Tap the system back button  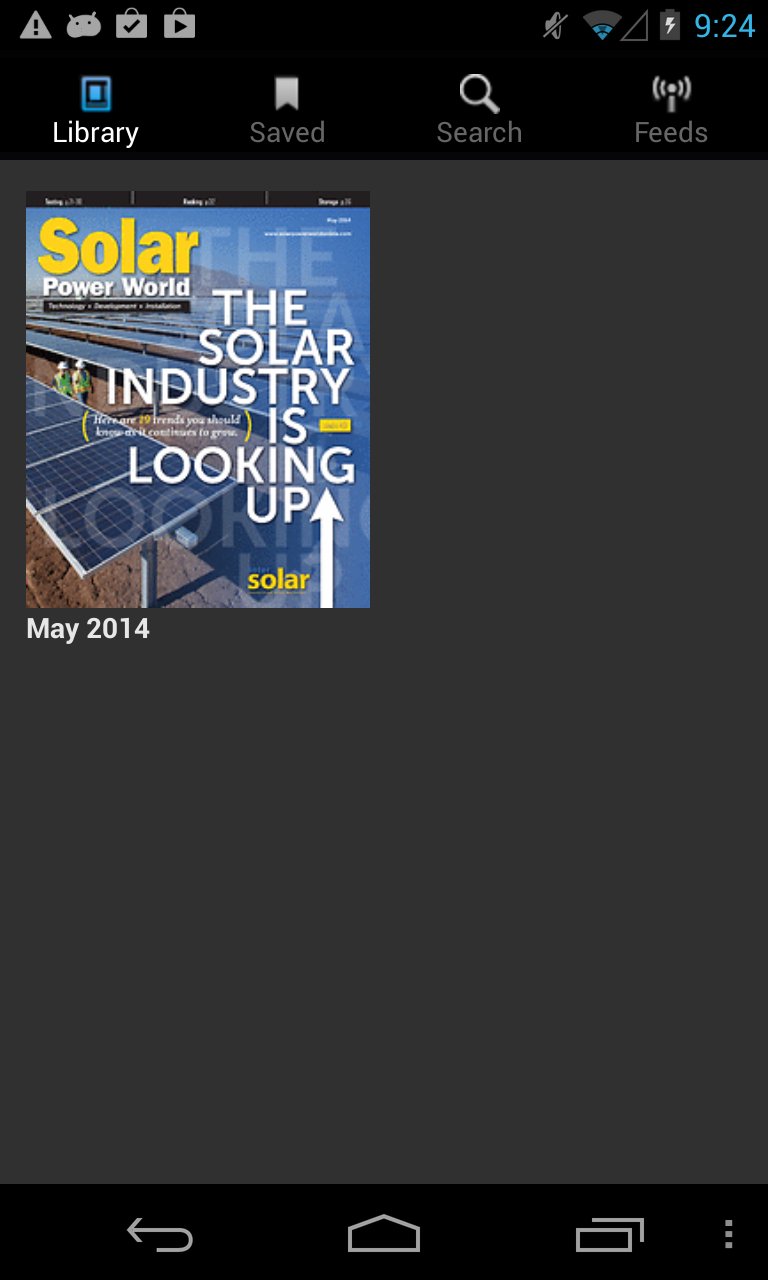click(160, 1234)
